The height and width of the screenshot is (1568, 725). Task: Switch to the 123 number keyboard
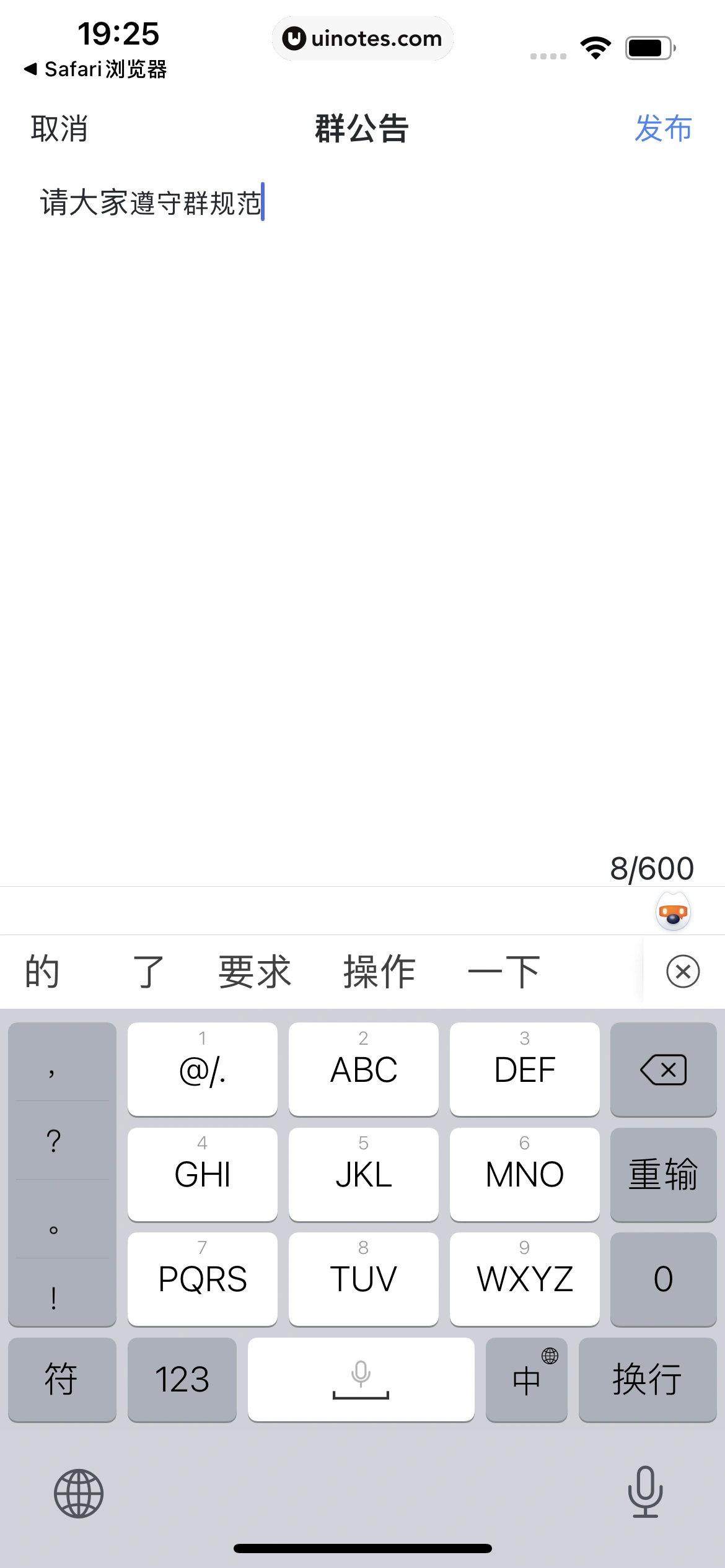182,1380
